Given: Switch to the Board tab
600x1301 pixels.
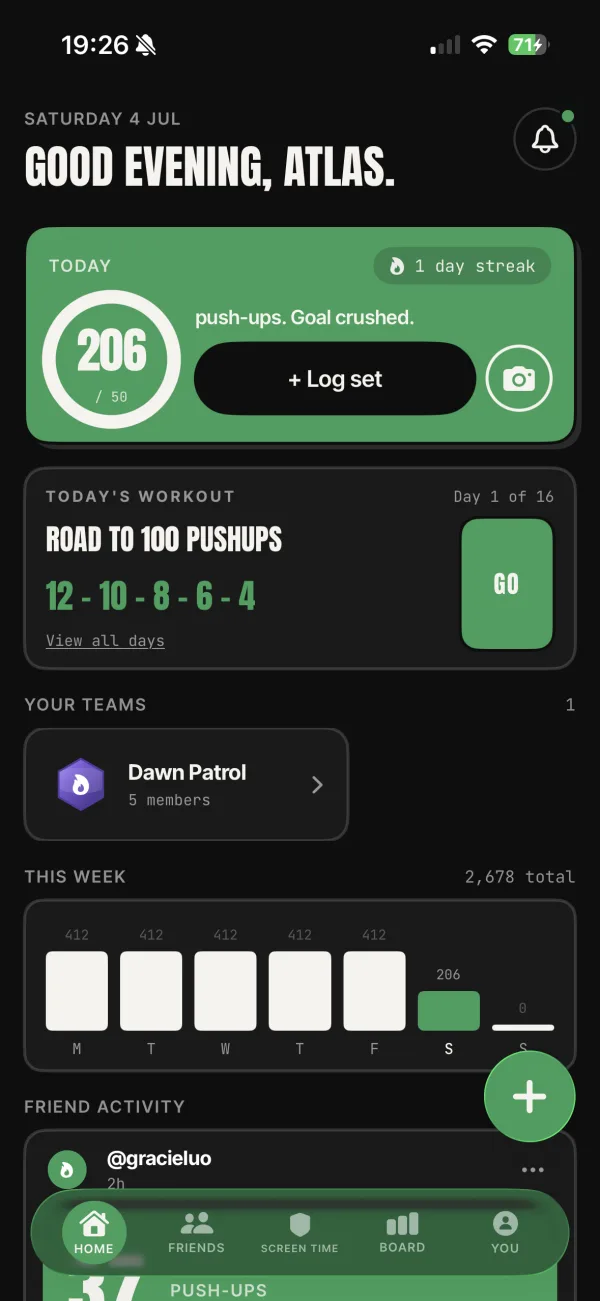Looking at the screenshot, I should point(402,1232).
